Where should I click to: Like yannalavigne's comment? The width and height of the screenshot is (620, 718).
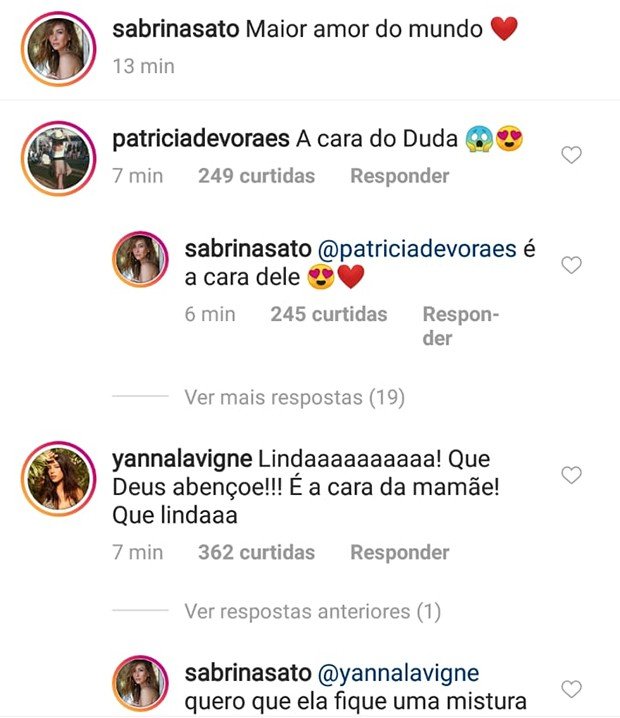point(571,475)
